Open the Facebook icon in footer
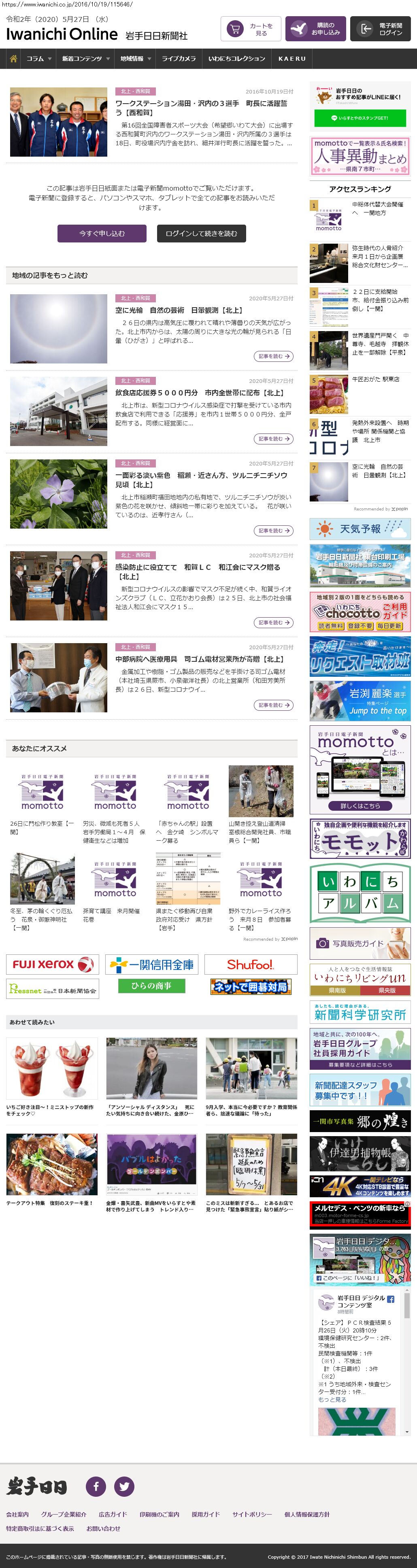The height and width of the screenshot is (1568, 417). 96,1486
